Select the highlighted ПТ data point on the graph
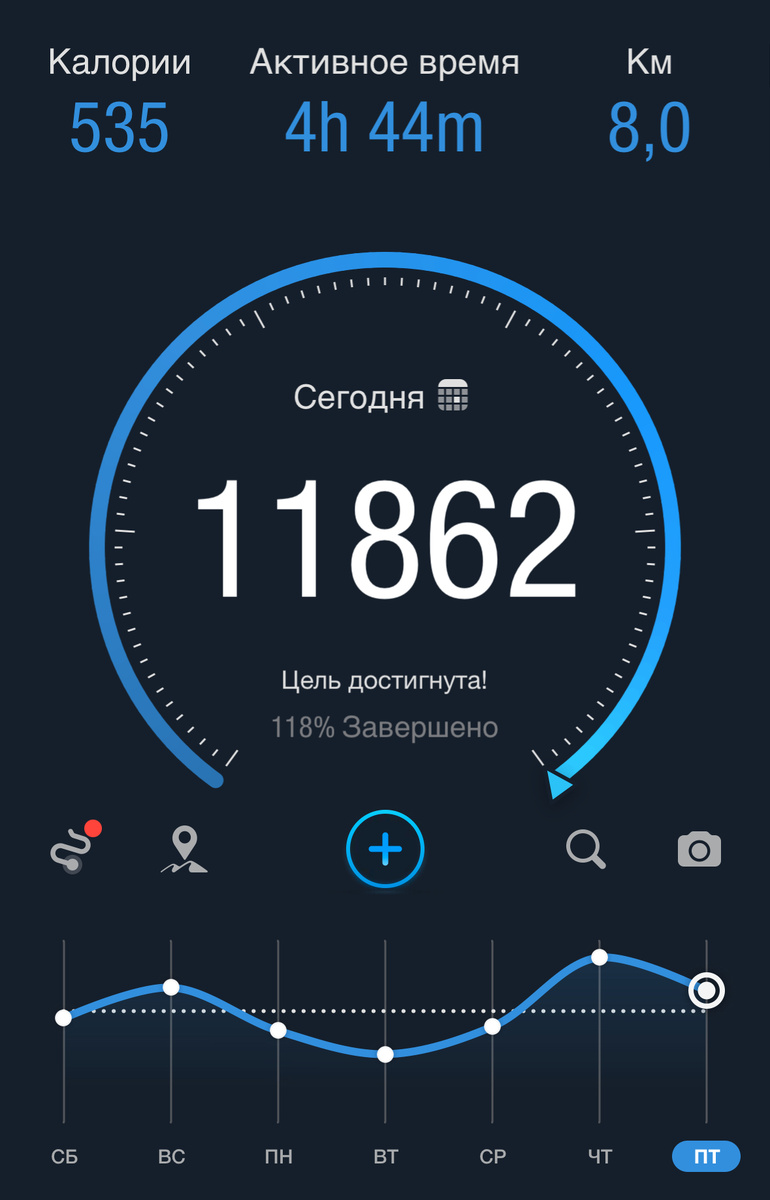770x1200 pixels. (x=708, y=990)
